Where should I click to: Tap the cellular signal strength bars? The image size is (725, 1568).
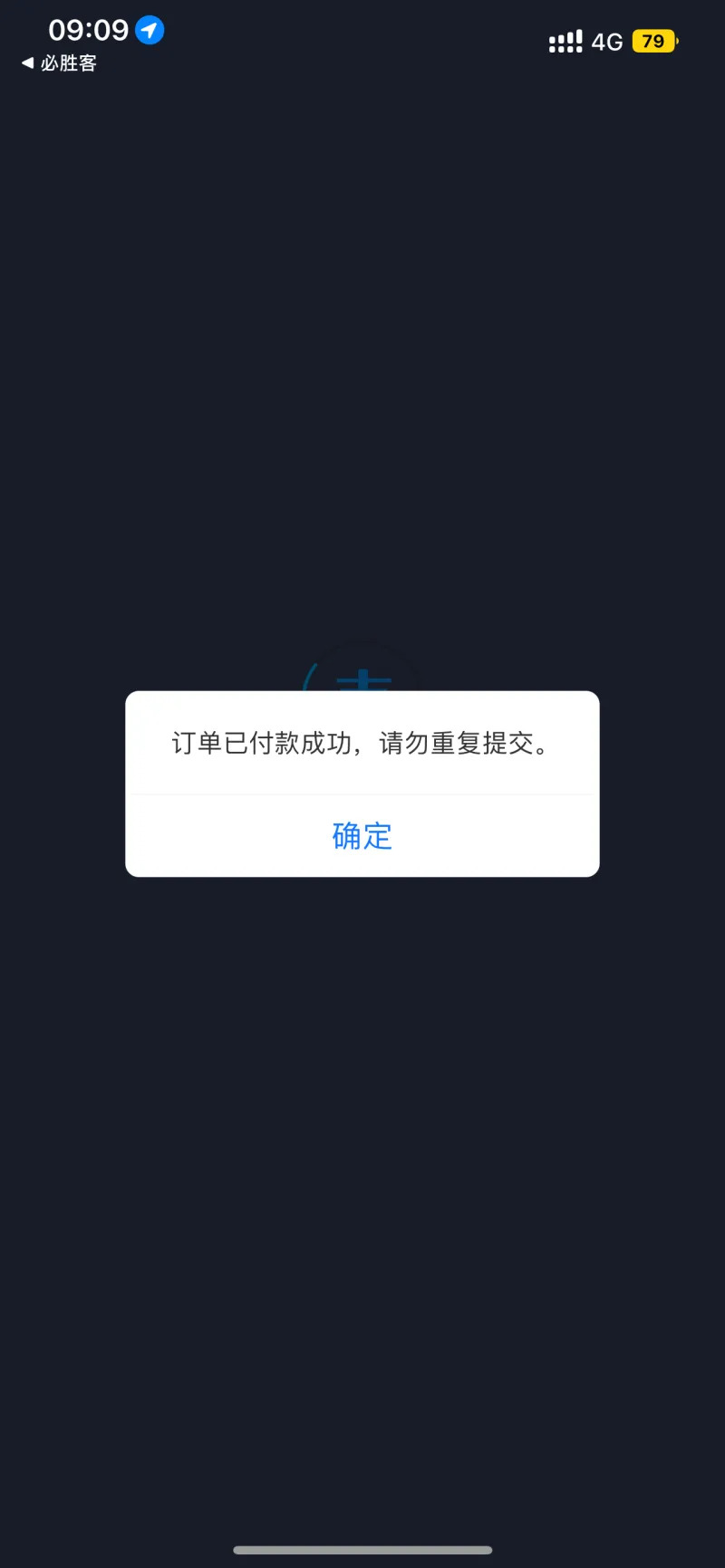pyautogui.click(x=564, y=41)
